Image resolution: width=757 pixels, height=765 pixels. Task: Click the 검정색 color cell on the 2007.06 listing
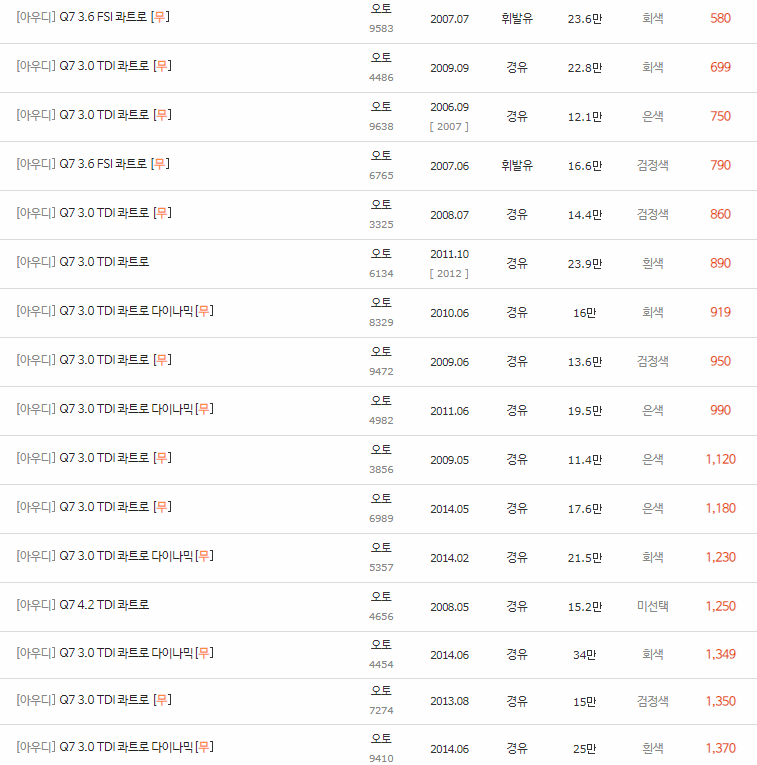[652, 166]
